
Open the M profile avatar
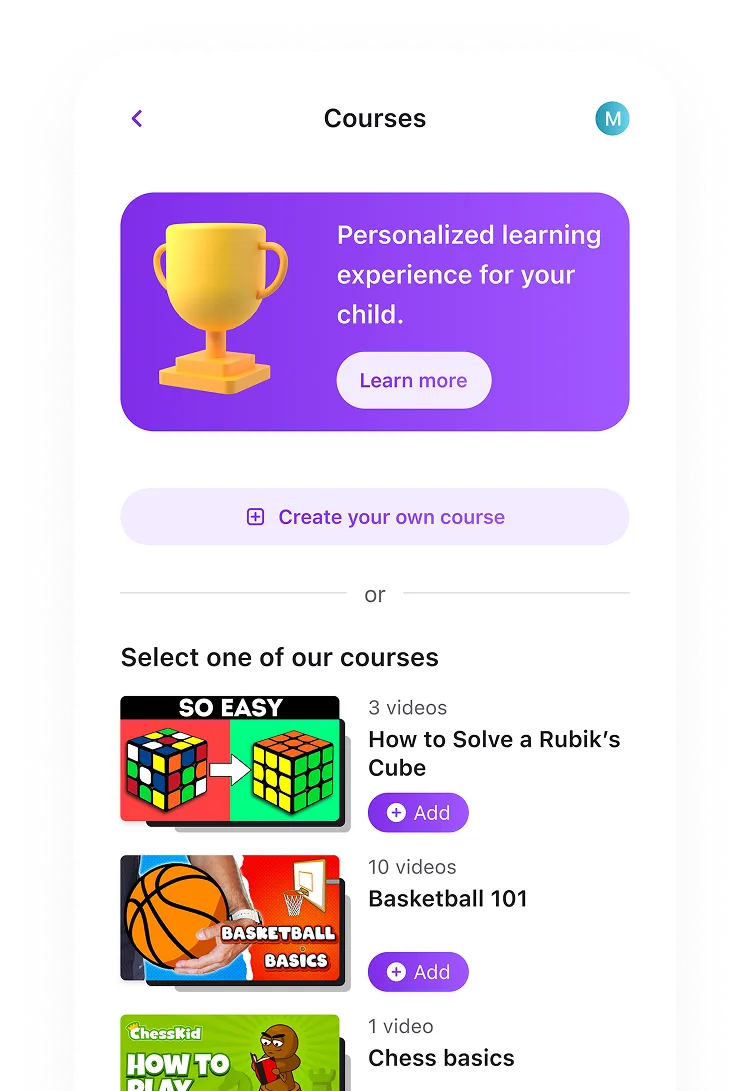[x=612, y=119]
